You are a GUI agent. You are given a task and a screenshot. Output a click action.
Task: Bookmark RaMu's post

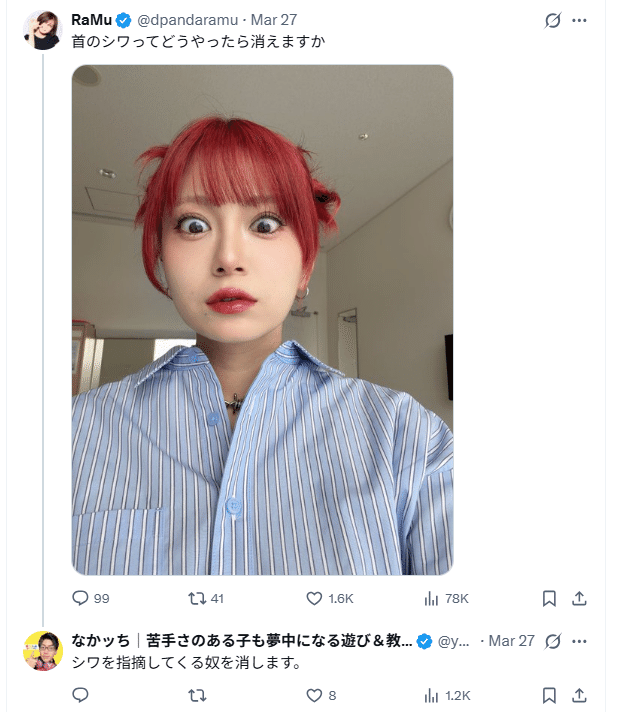click(549, 598)
